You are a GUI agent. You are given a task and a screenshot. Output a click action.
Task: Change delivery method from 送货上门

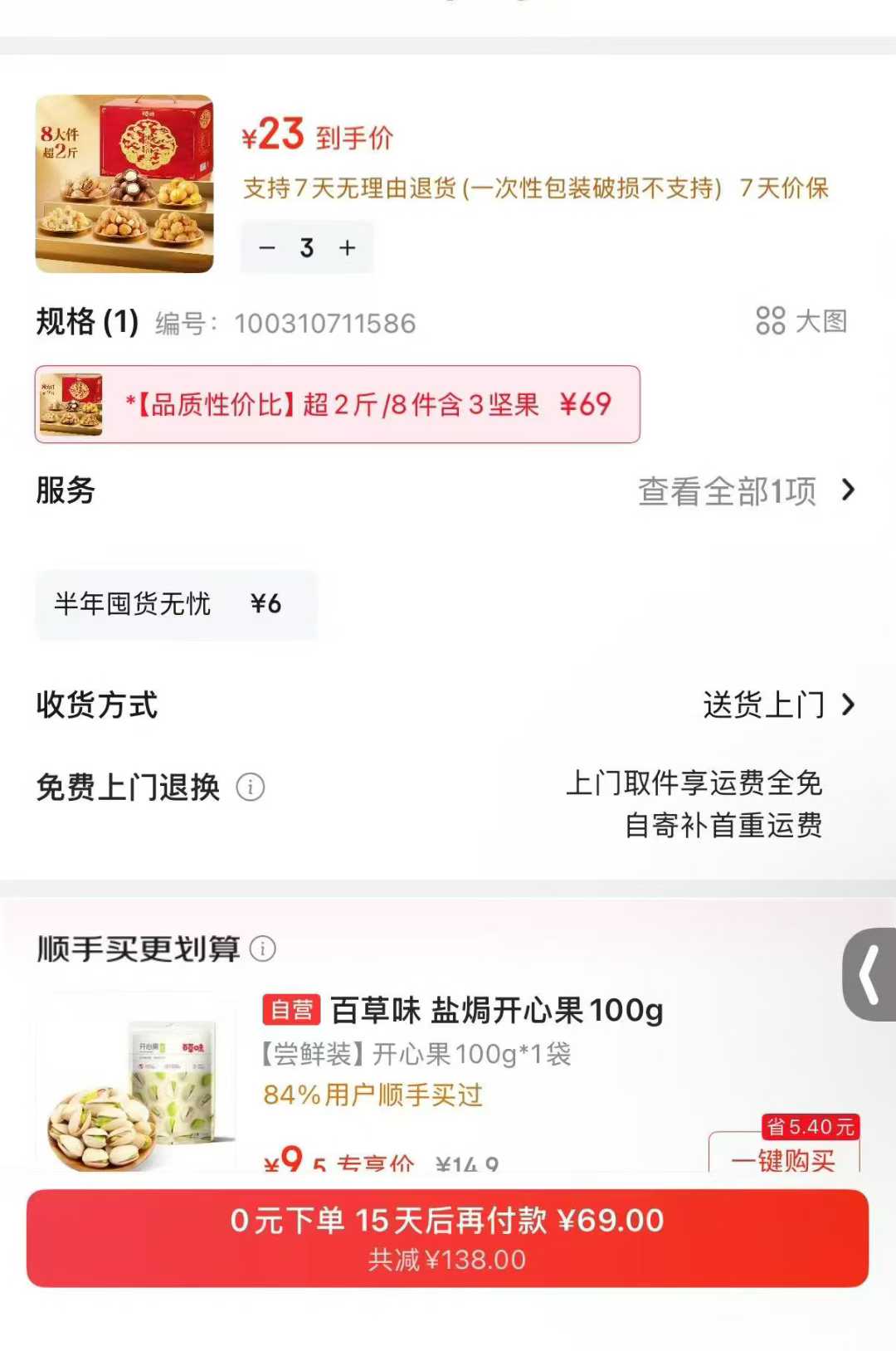[x=778, y=705]
